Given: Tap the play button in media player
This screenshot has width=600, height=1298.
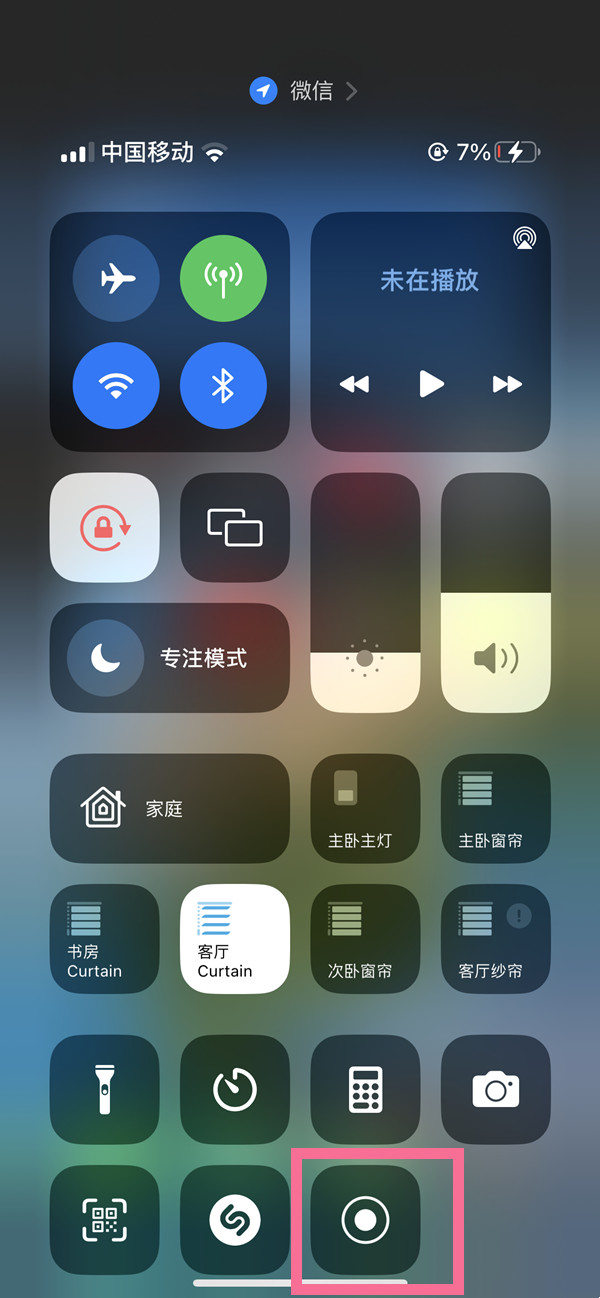Looking at the screenshot, I should click(x=430, y=383).
